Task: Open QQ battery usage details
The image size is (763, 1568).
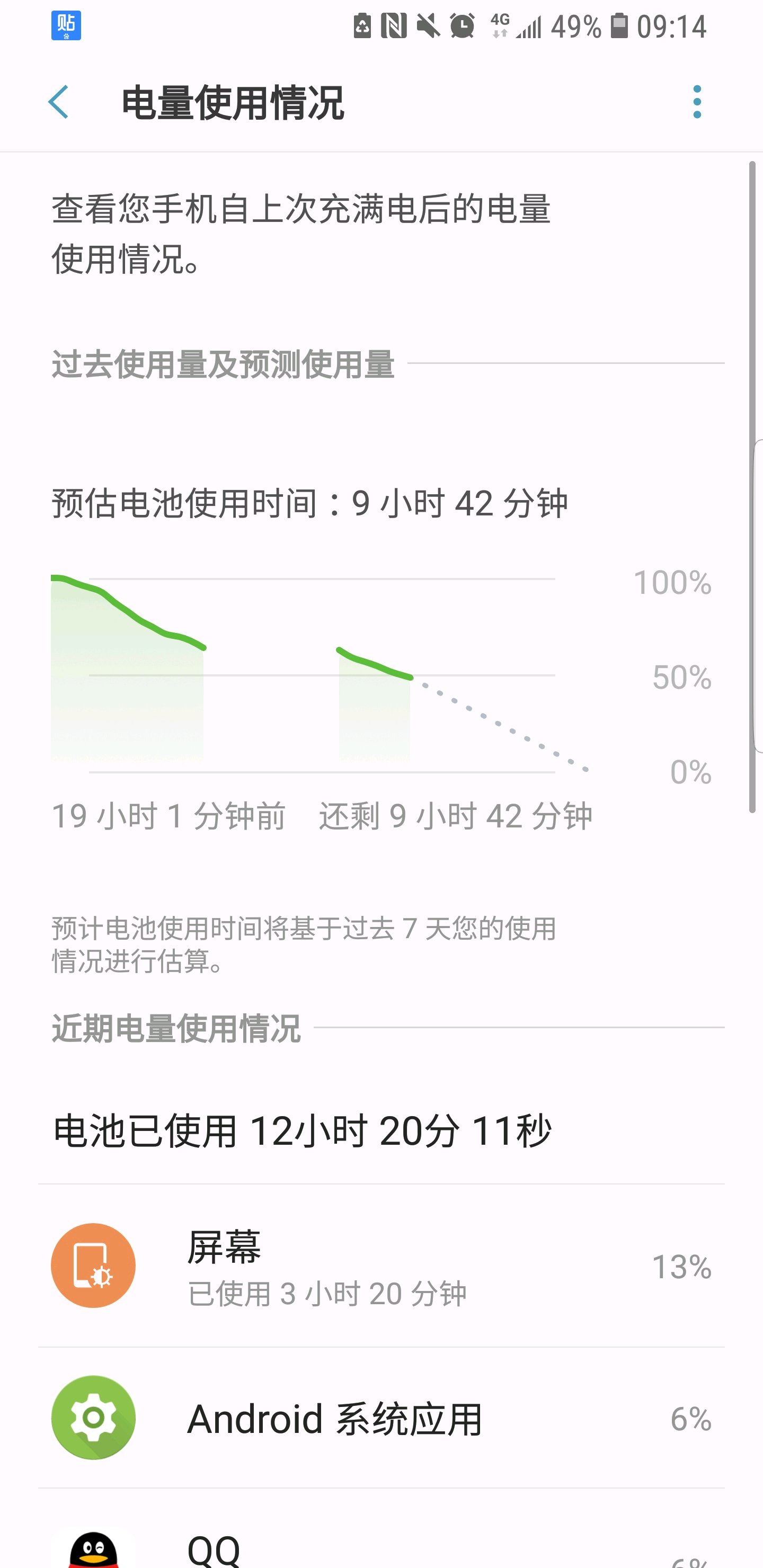Action: [381, 1546]
